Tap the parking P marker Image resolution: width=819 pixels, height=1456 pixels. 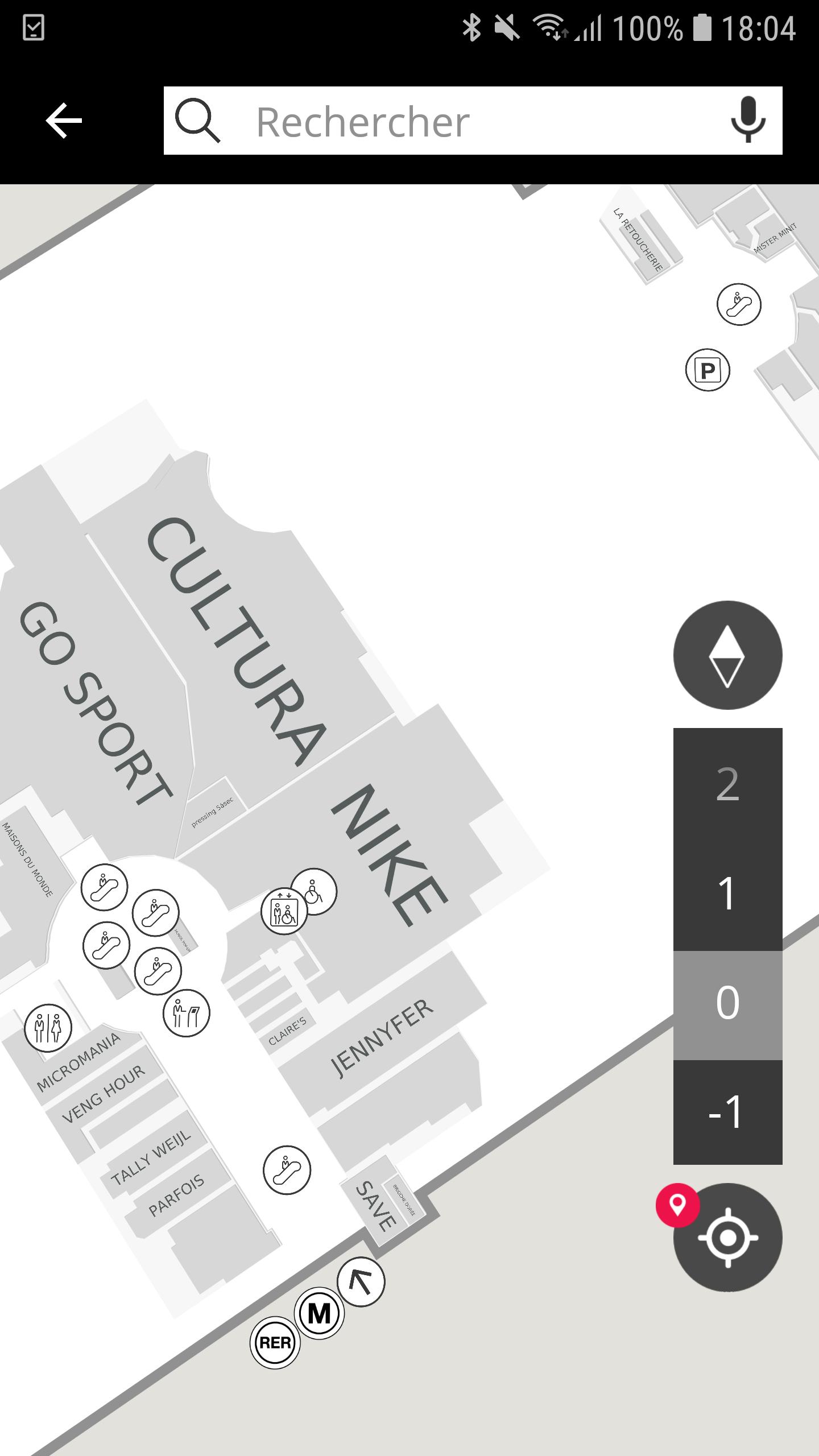(708, 370)
